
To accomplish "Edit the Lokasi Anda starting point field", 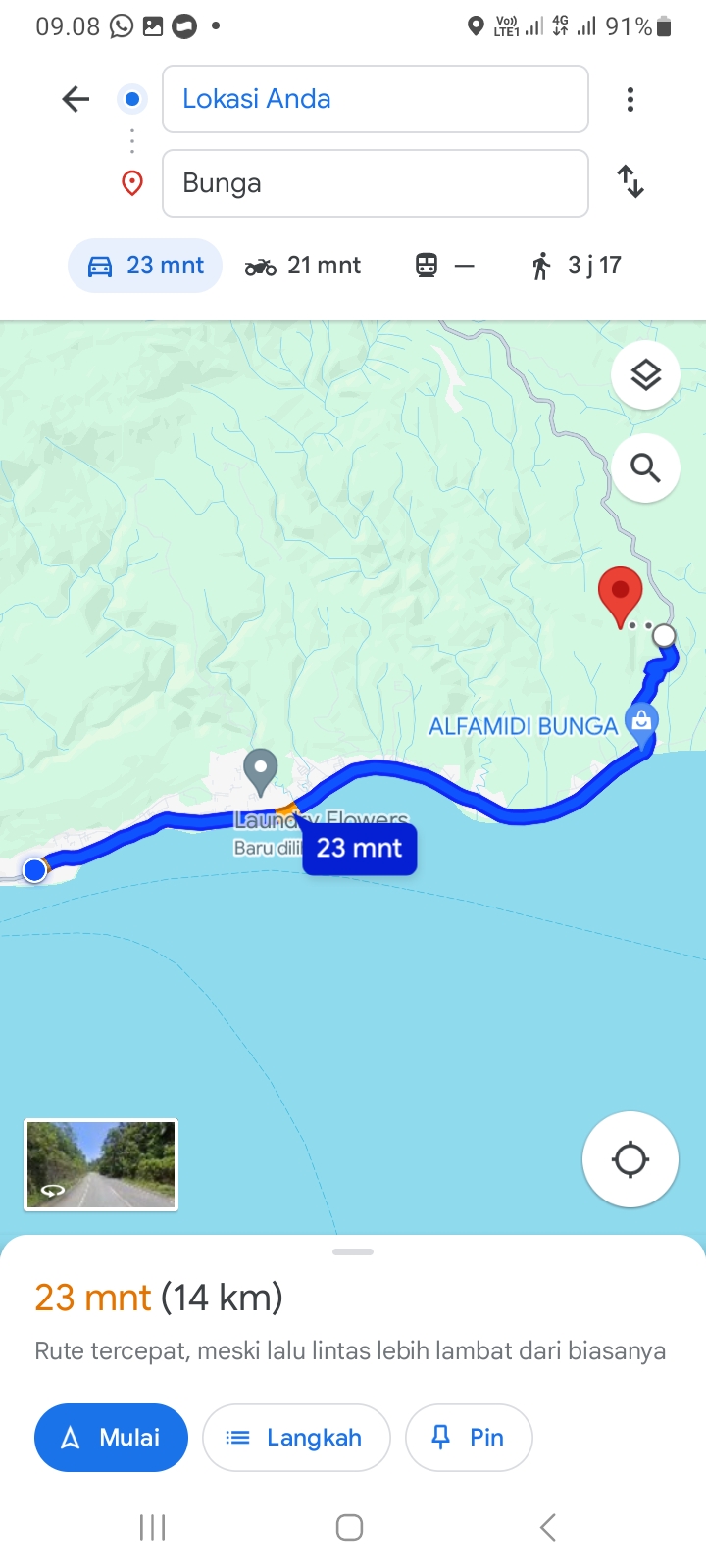I will coord(376,99).
